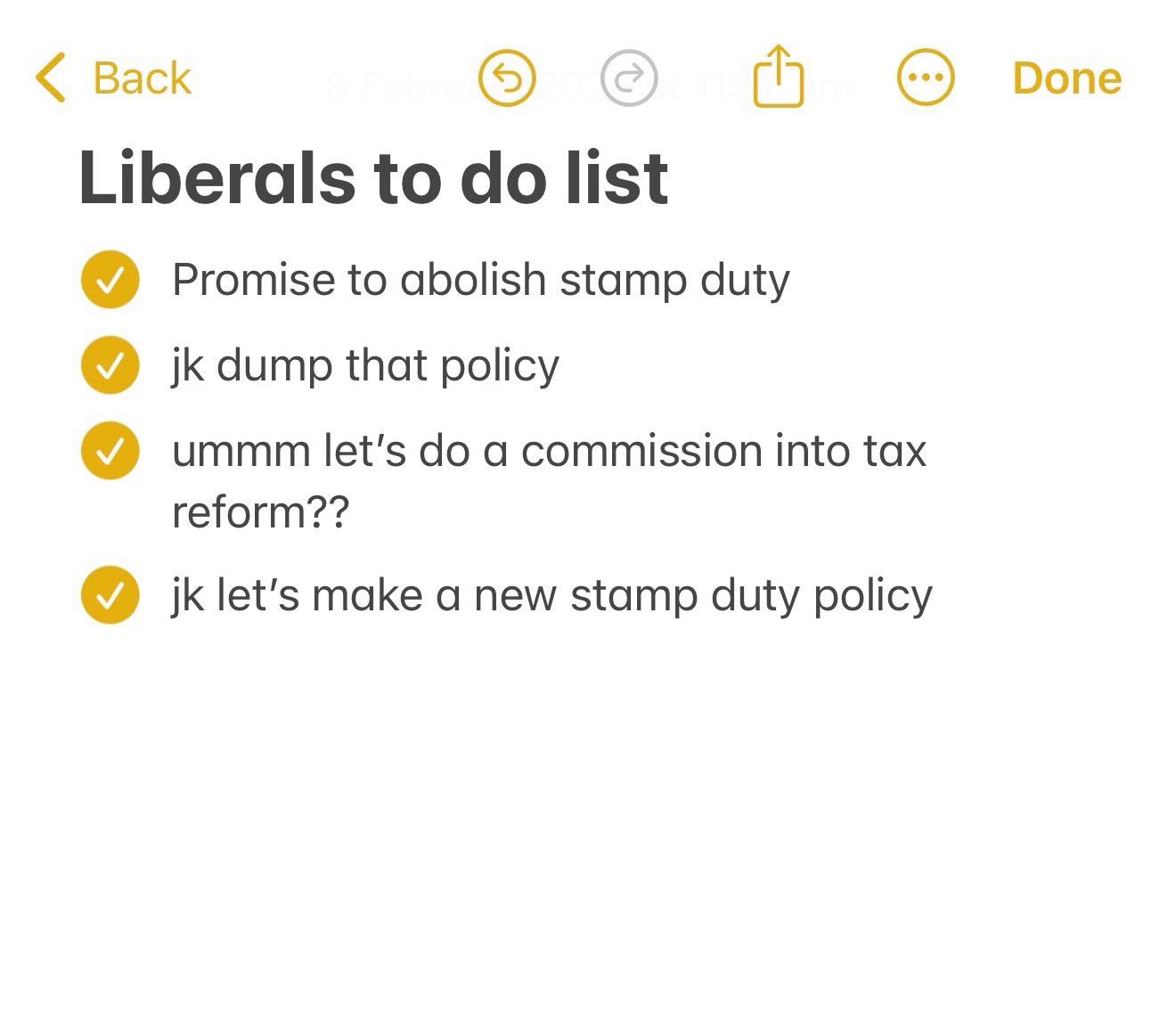
Task: Tap Done to finish editing
Action: [1066, 78]
